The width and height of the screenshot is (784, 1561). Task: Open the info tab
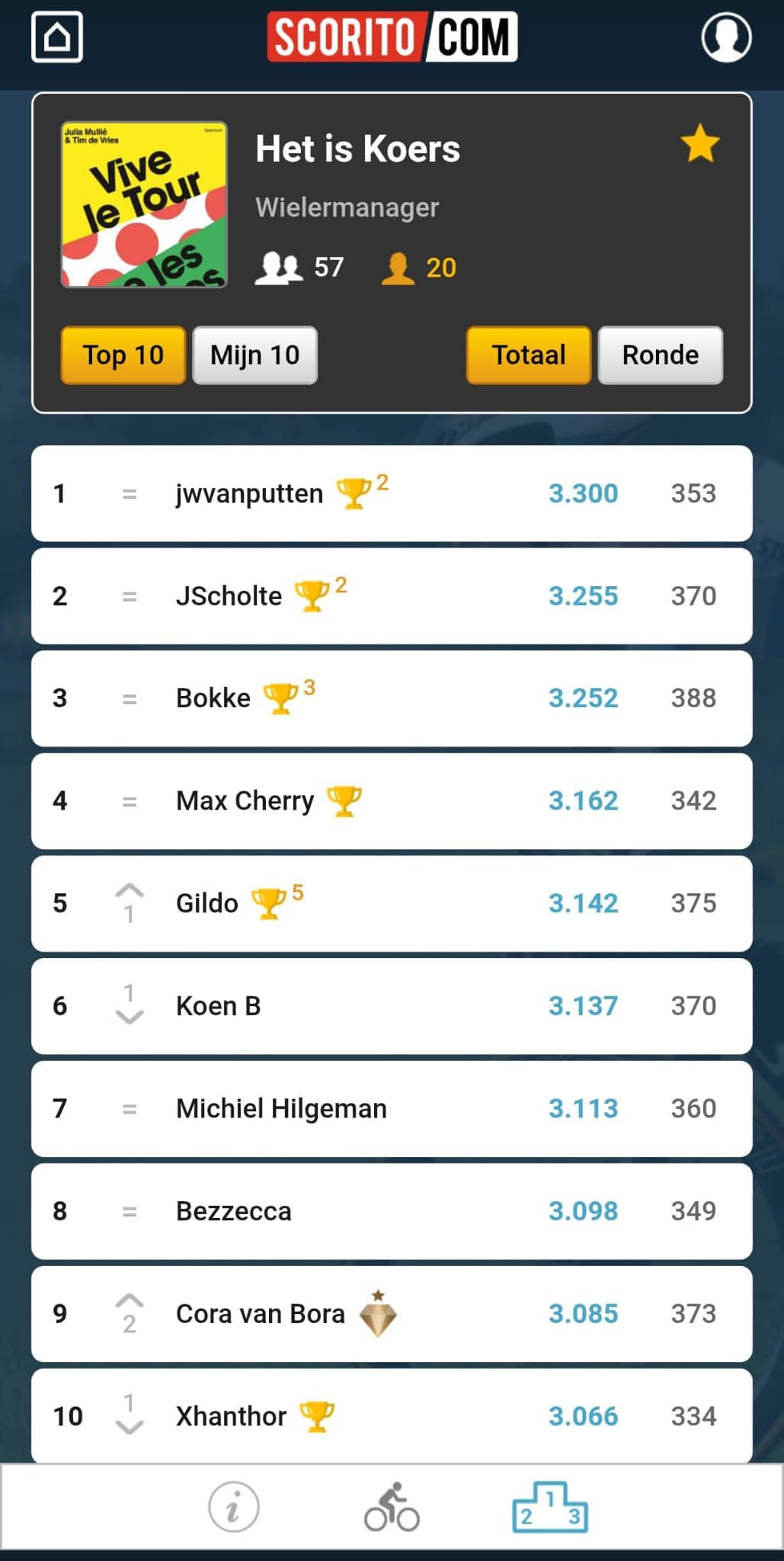(x=234, y=1507)
